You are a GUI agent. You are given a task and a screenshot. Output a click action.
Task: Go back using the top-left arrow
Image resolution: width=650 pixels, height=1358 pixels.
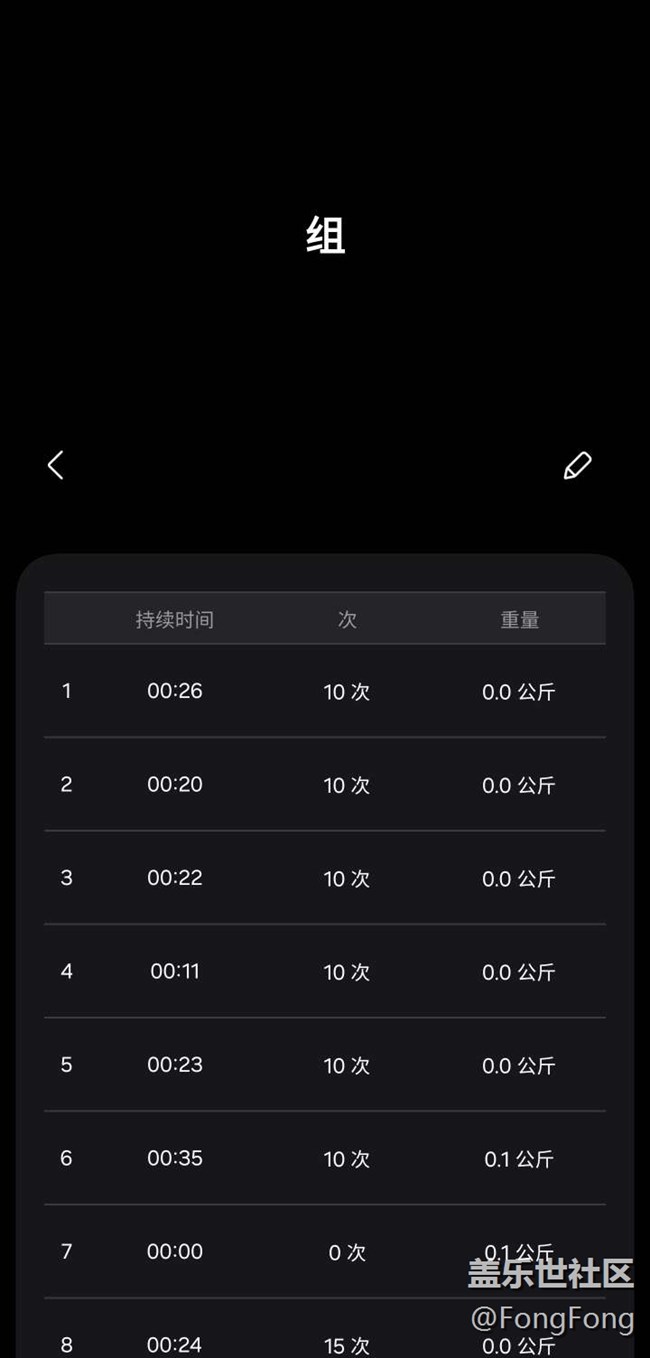[56, 465]
